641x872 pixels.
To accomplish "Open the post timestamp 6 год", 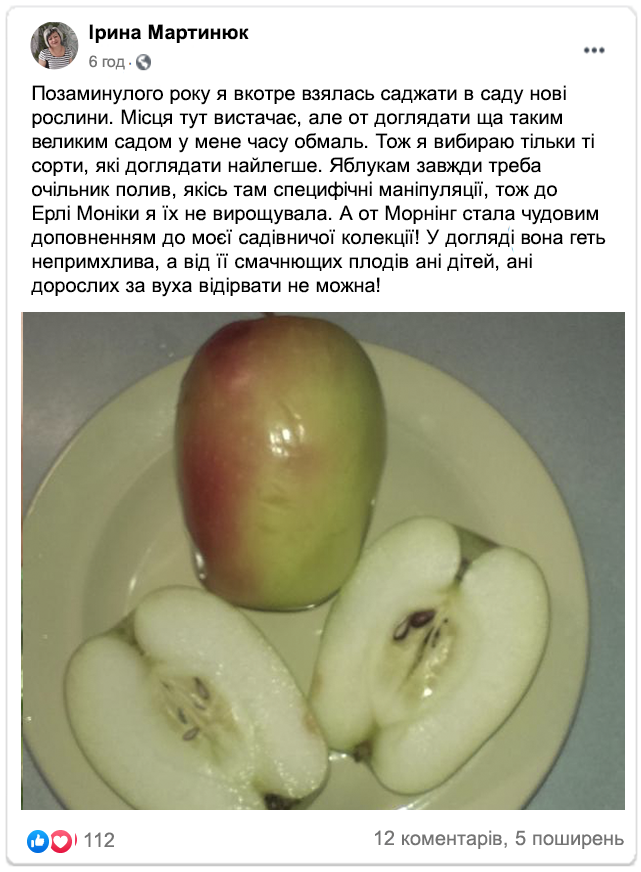I will [x=106, y=62].
